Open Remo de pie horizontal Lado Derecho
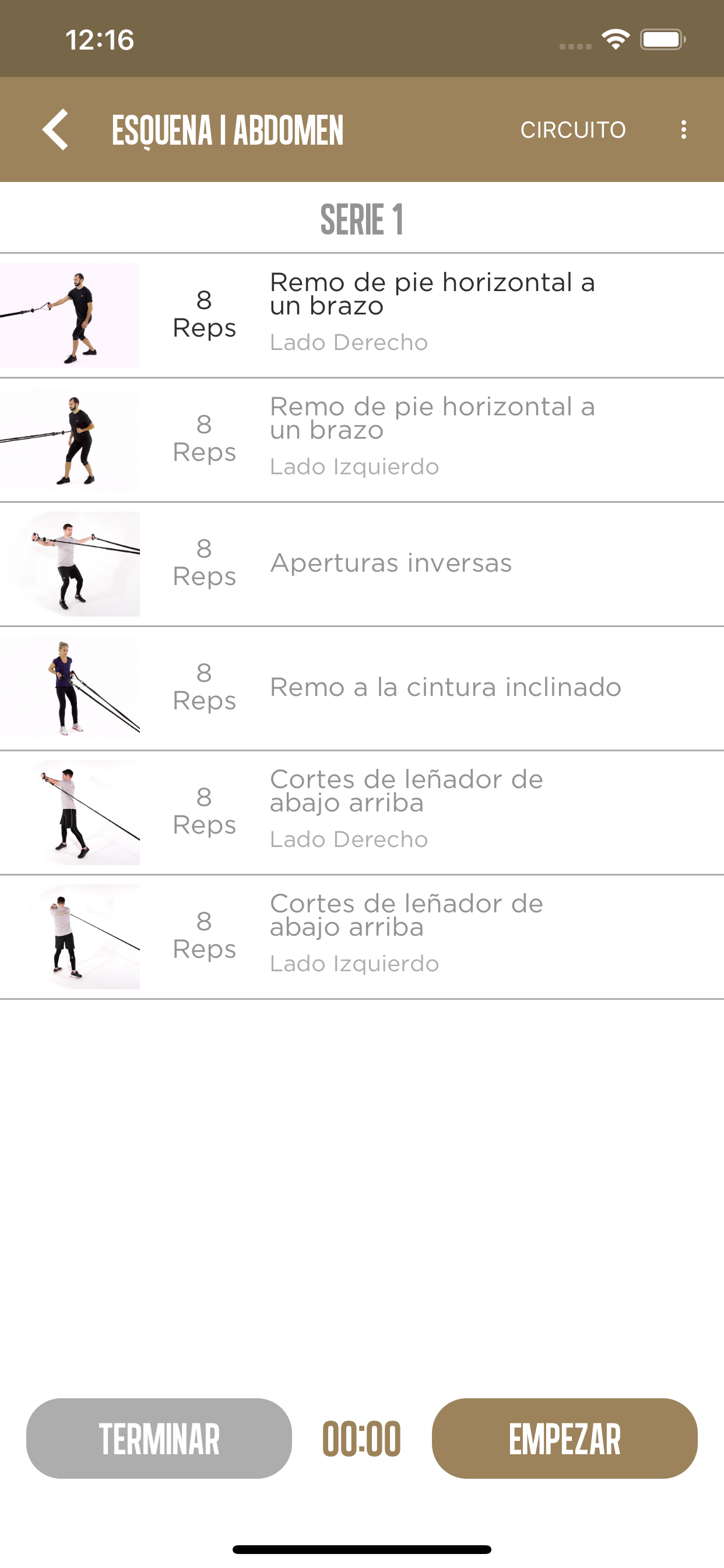Screen dimensions: 724x1568 click(362, 316)
